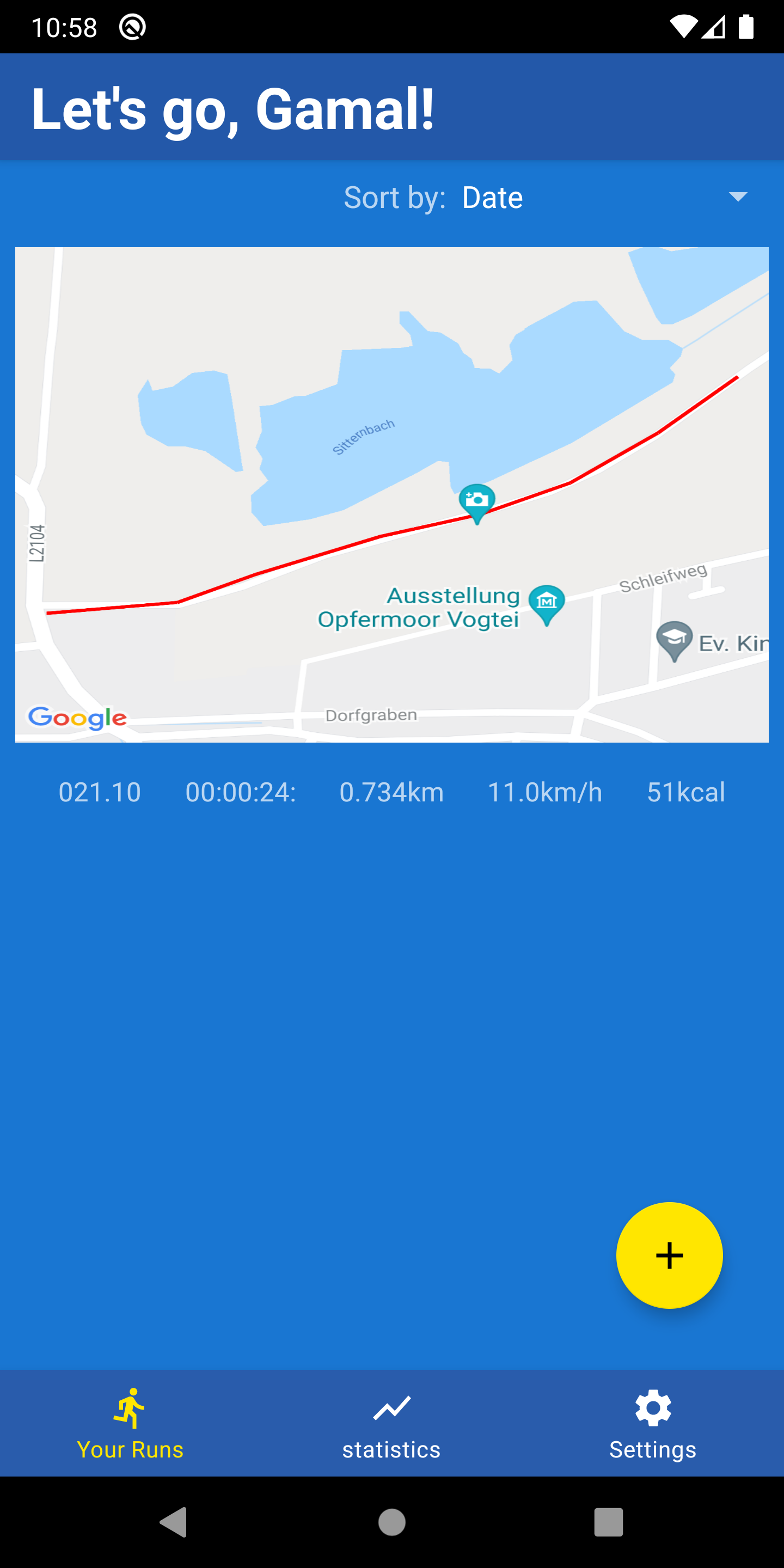Tap the 51kcal calorie stat
Screen dimensions: 784x1568
pyautogui.click(x=685, y=791)
